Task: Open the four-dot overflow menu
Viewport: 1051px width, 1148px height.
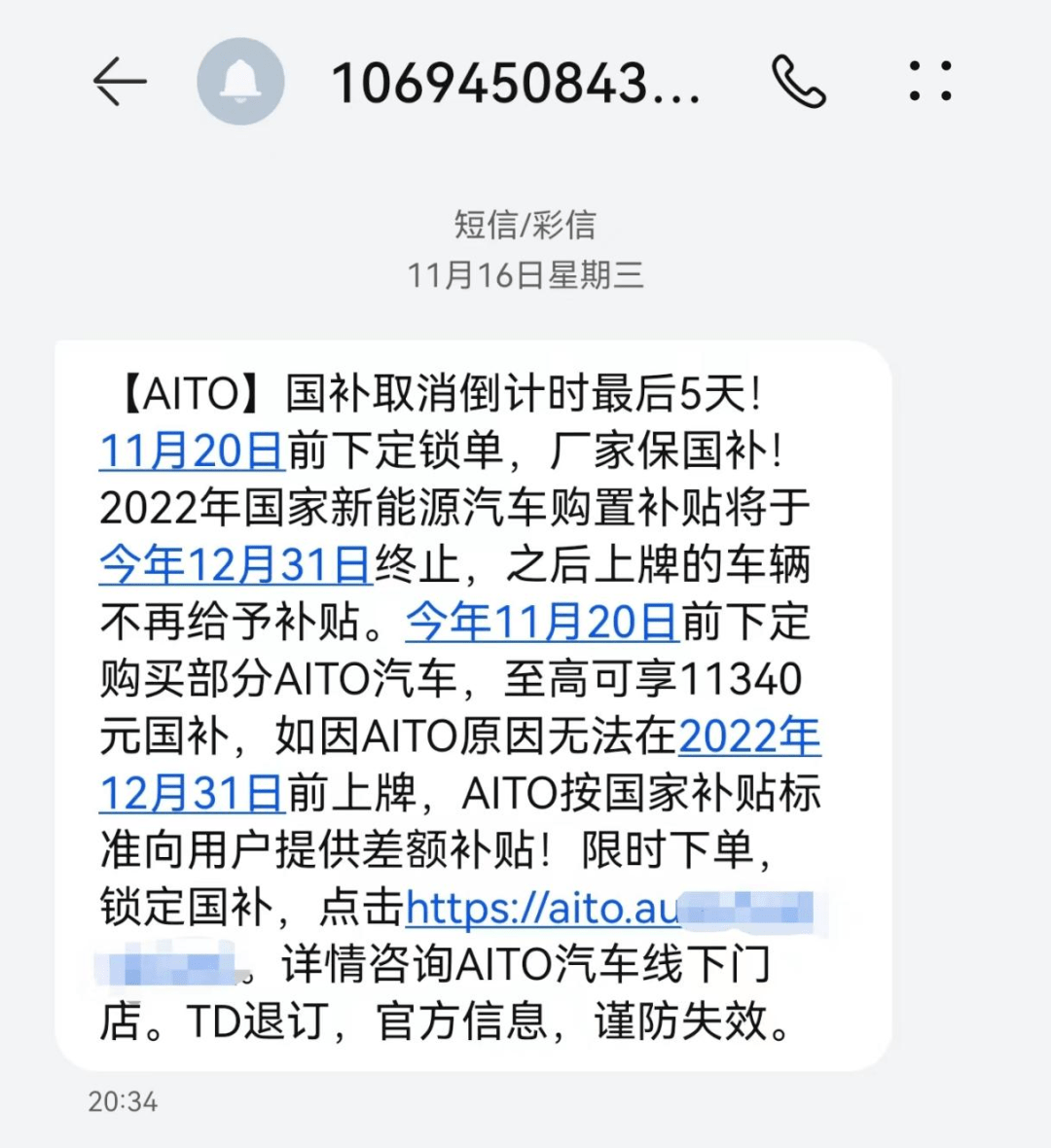Action: coord(930,82)
